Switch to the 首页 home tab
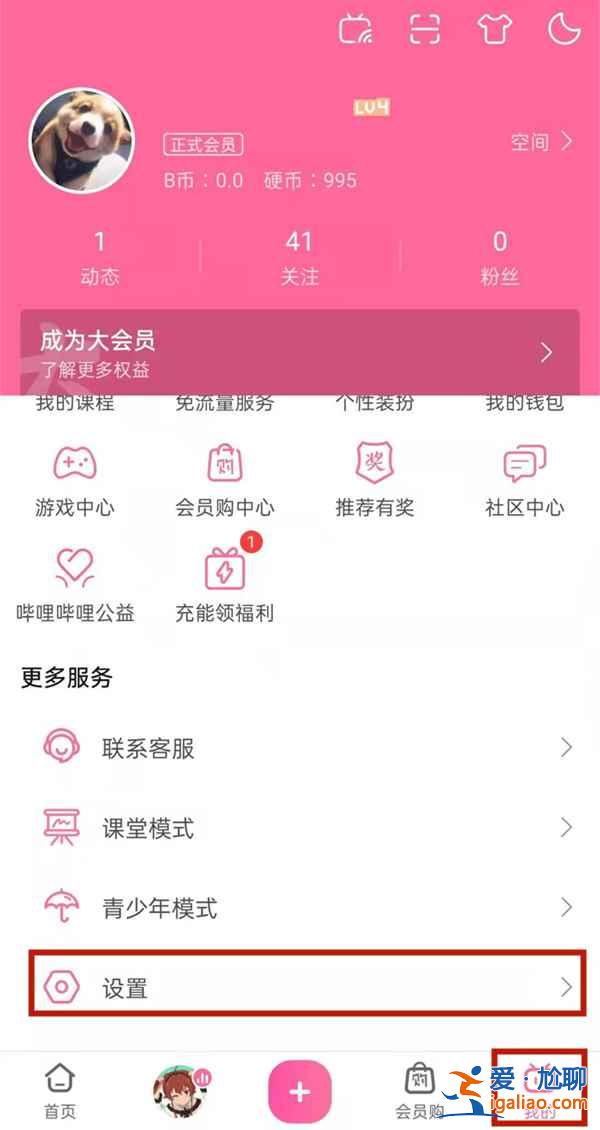600x1130 pixels. click(60, 1090)
